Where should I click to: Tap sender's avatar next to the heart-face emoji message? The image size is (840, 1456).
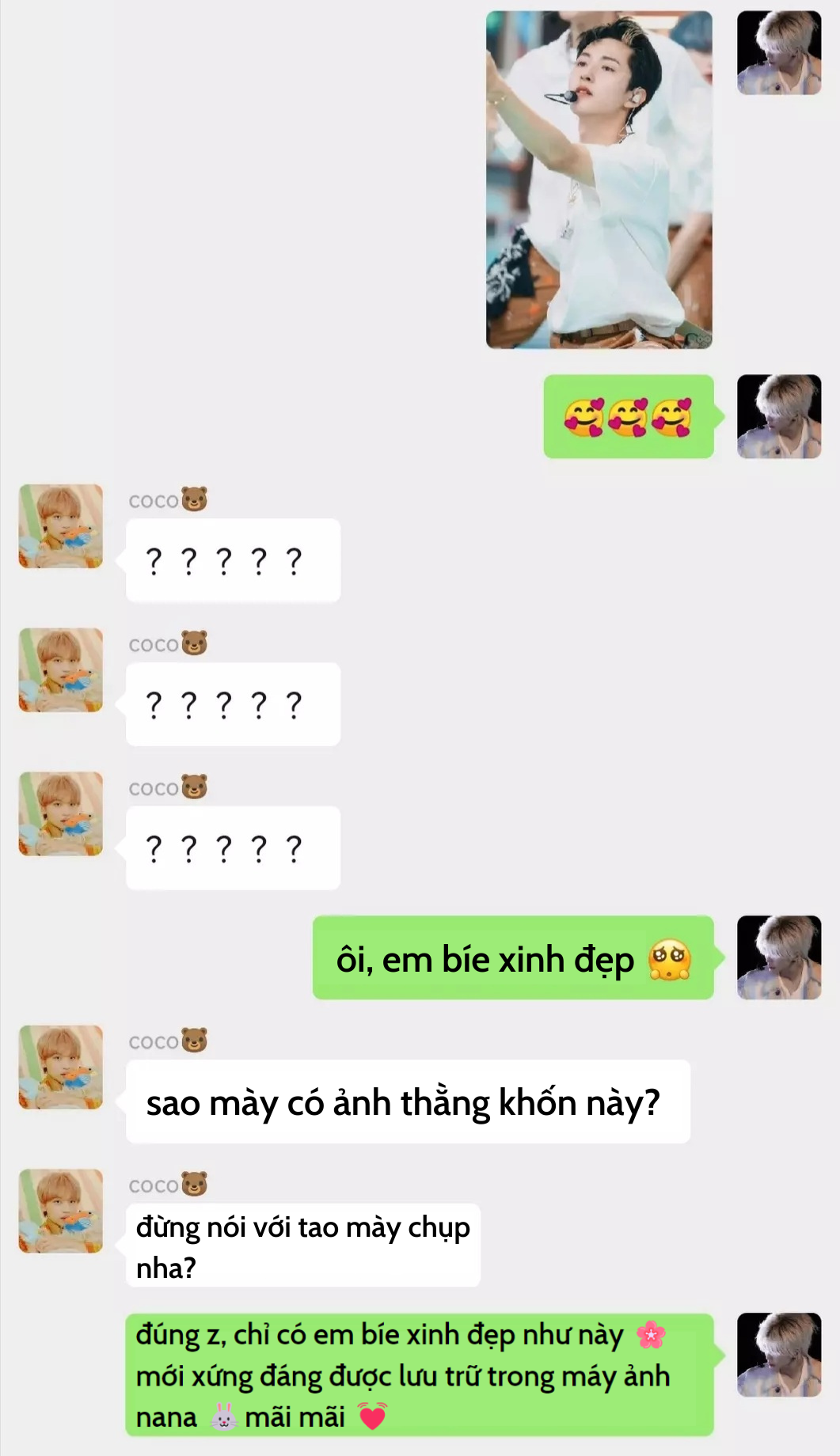pyautogui.click(x=779, y=416)
